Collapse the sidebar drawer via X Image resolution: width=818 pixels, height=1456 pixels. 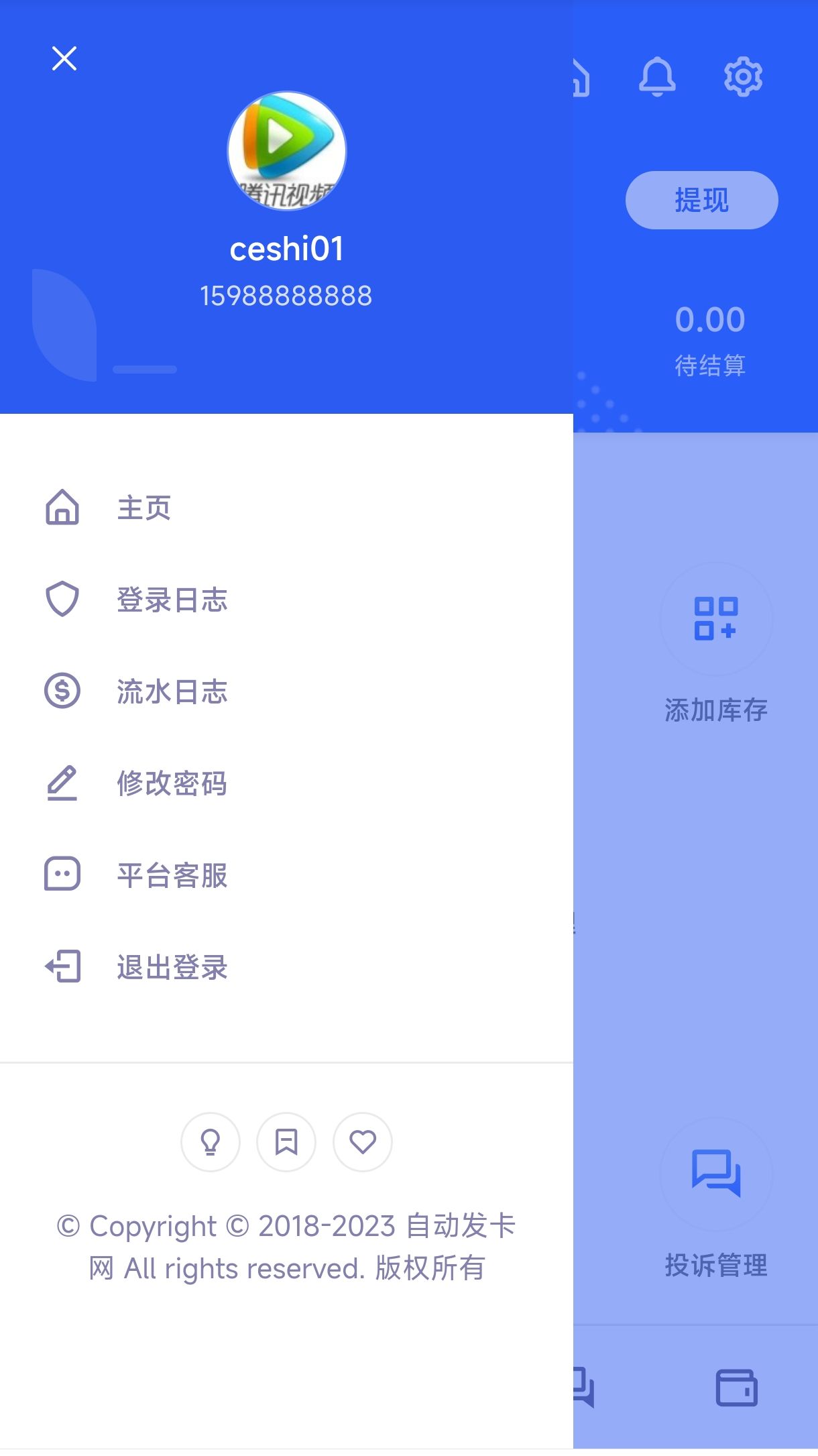(64, 58)
